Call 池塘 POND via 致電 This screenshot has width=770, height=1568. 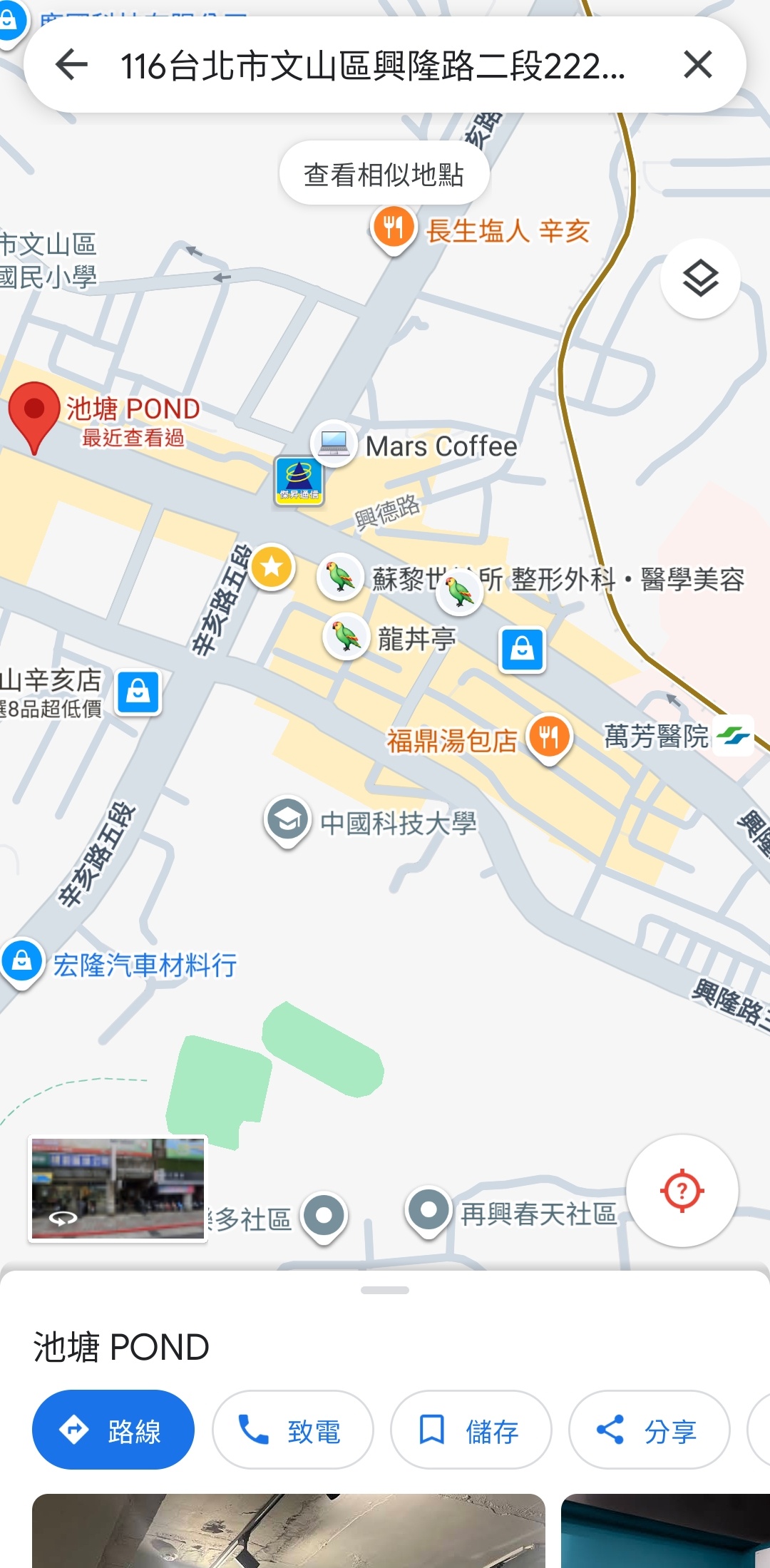(292, 1430)
